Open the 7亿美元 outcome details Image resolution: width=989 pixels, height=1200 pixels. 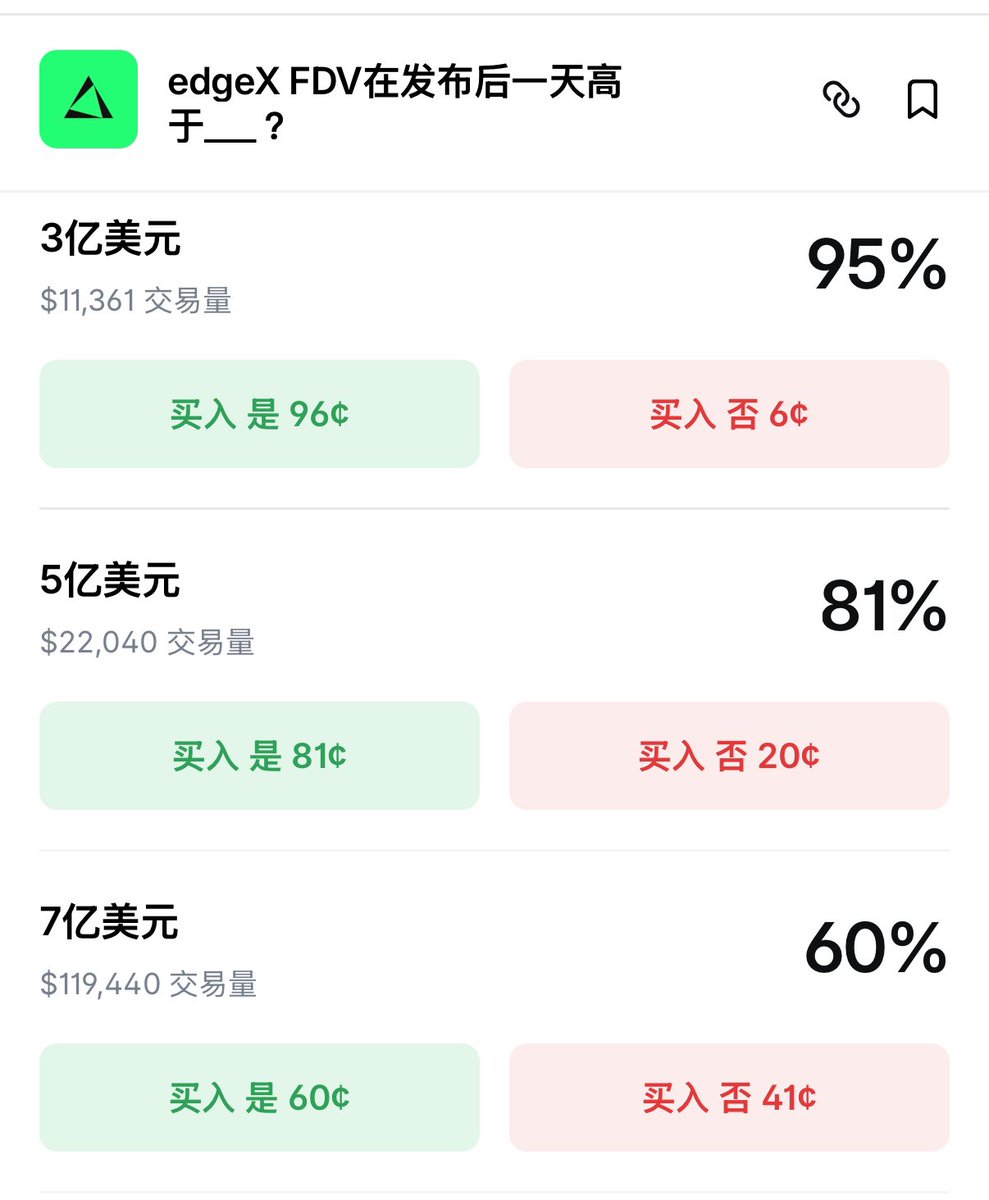[x=111, y=923]
